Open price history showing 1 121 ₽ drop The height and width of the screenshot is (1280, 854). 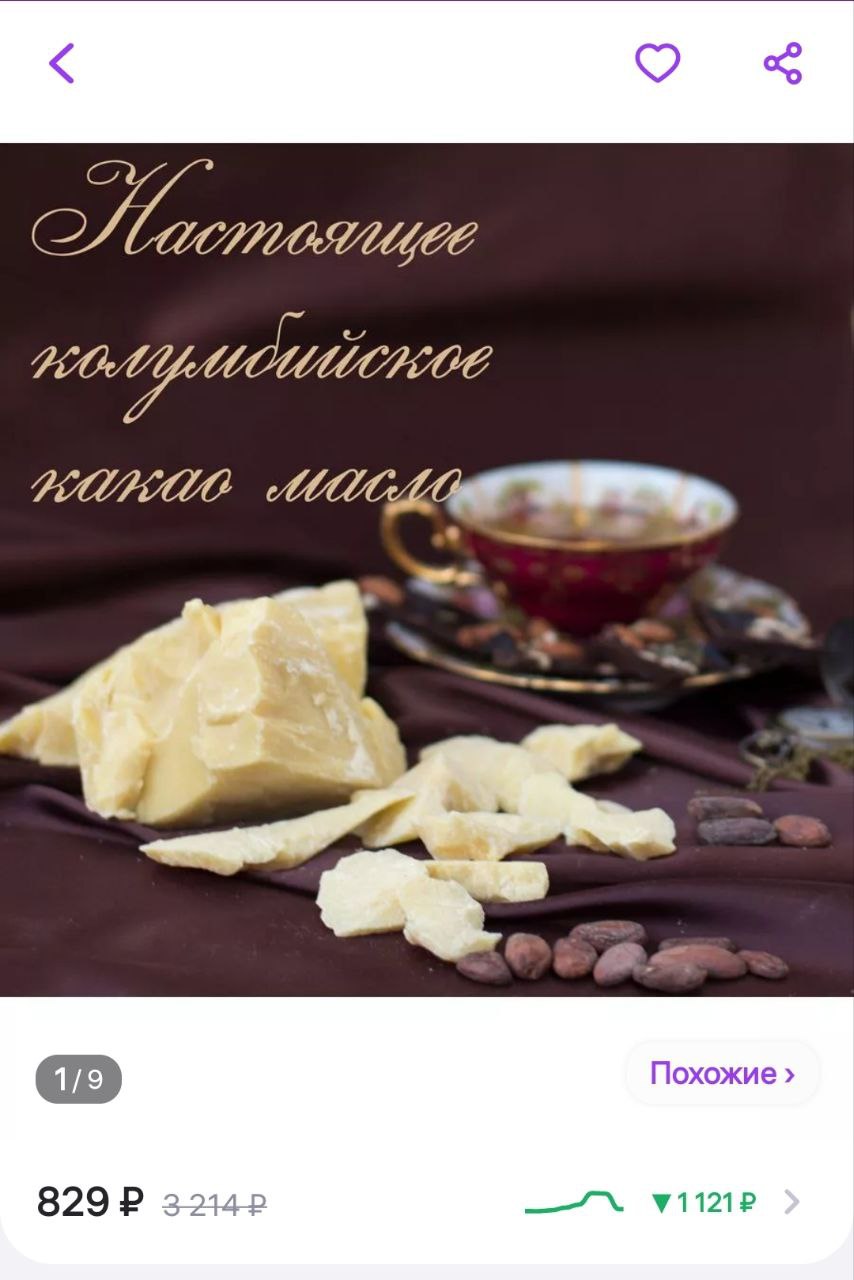[x=702, y=1202]
